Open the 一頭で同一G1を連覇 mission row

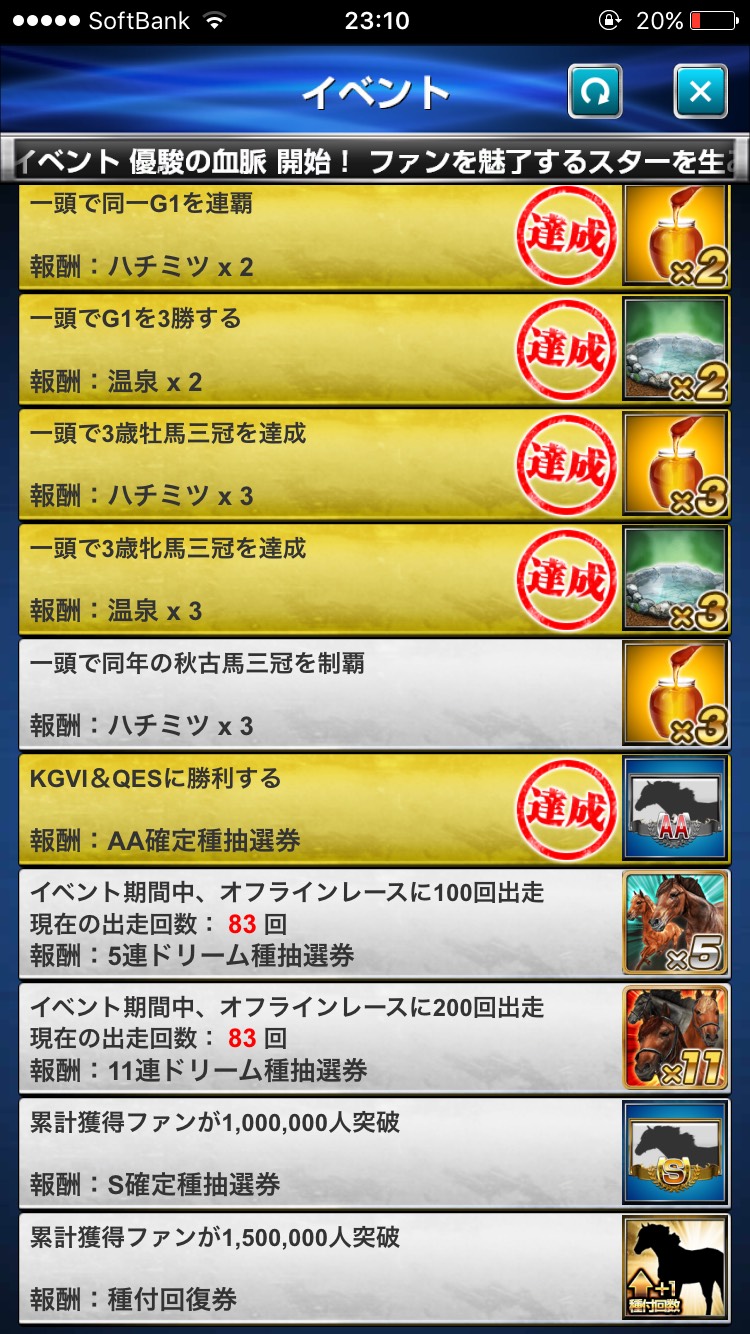(375, 236)
